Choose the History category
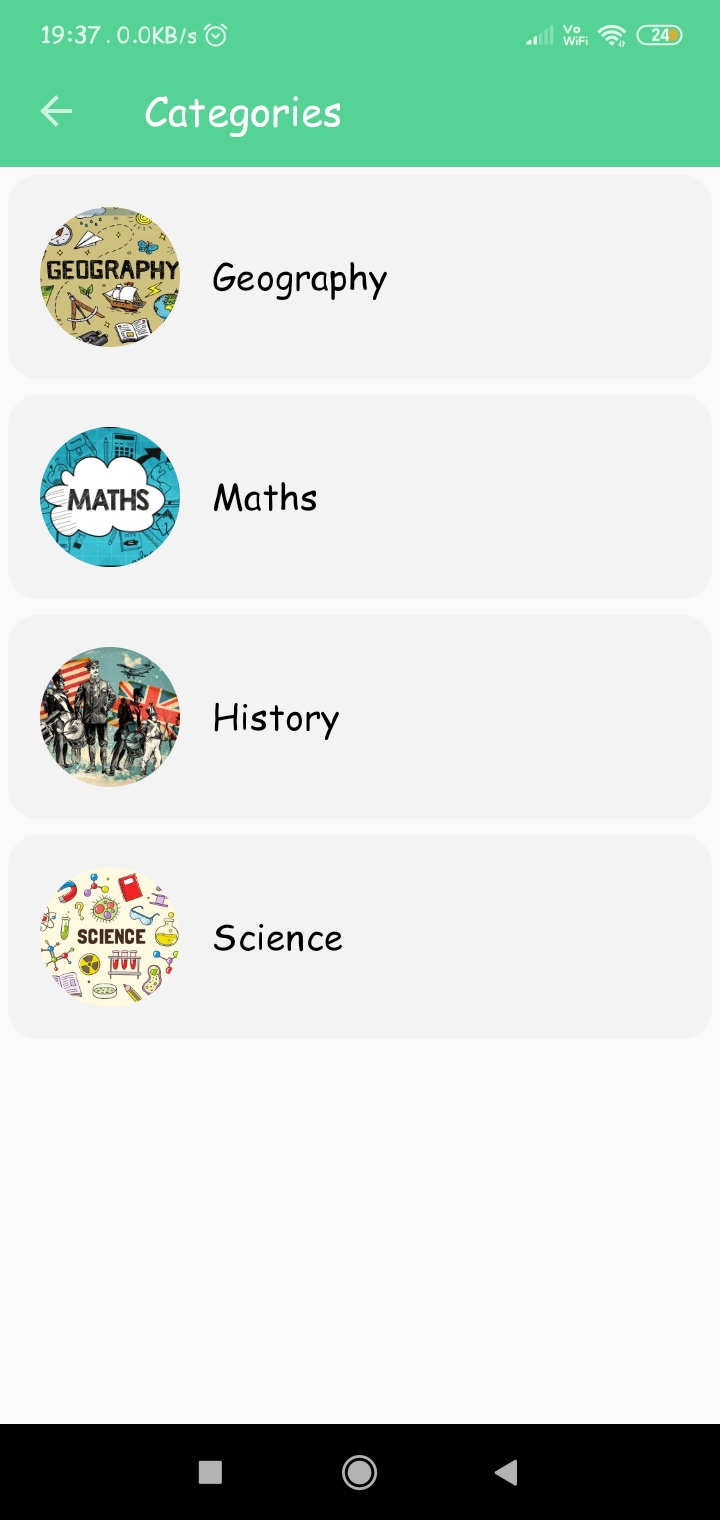Image resolution: width=720 pixels, height=1520 pixels. (360, 717)
